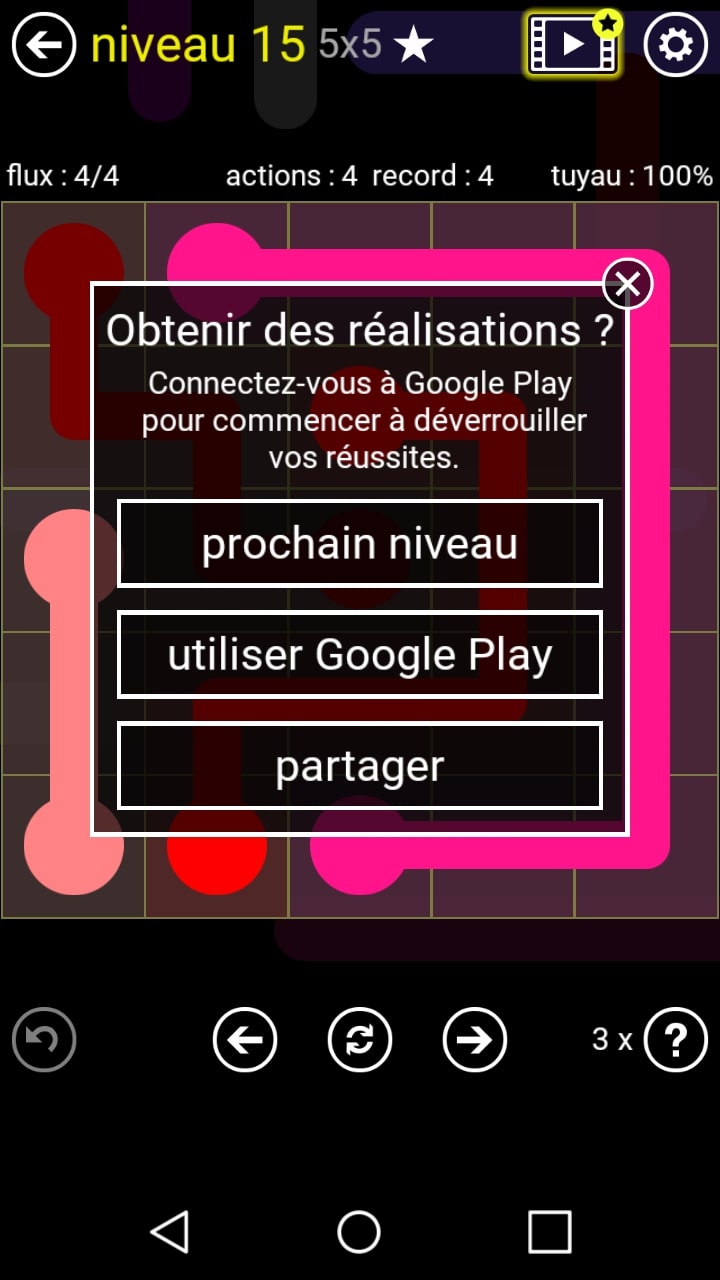Advance to the next level arrow
Screen dimensions: 720x1280
[474, 1040]
